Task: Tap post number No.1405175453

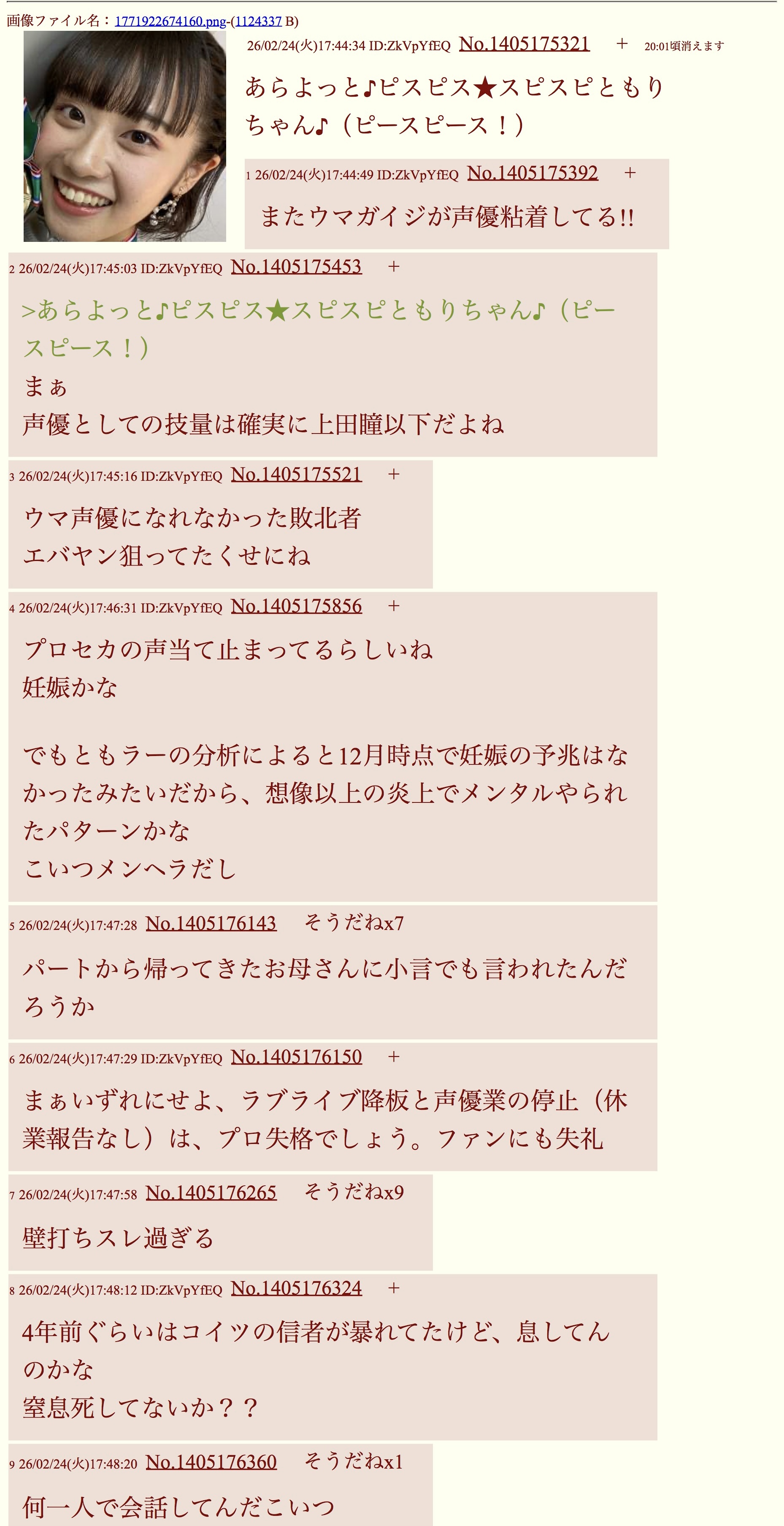Action: (296, 267)
